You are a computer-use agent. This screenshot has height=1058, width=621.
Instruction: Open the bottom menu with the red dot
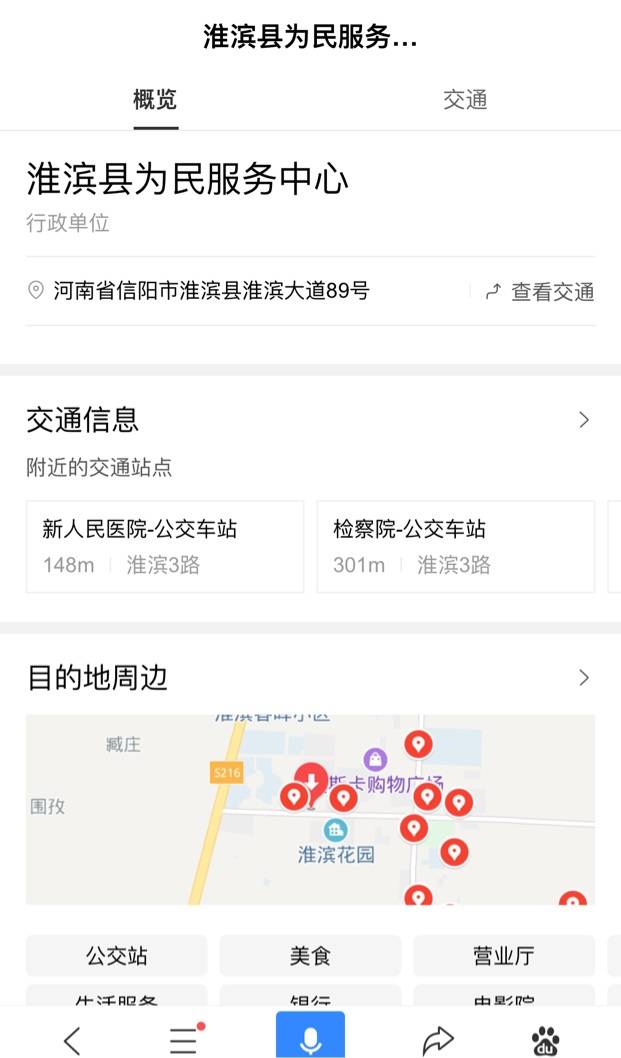point(186,1039)
